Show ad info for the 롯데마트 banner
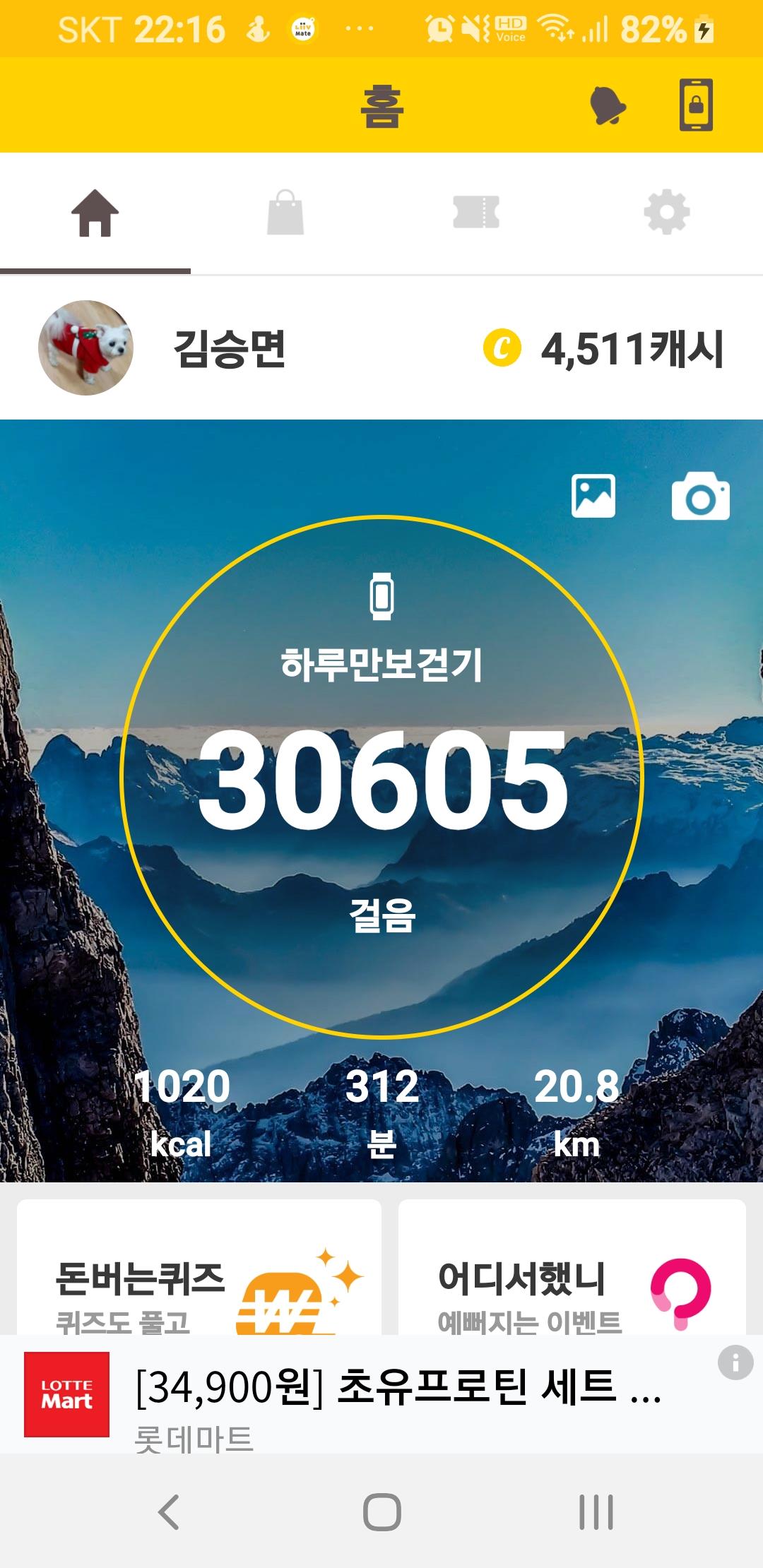 click(735, 1361)
